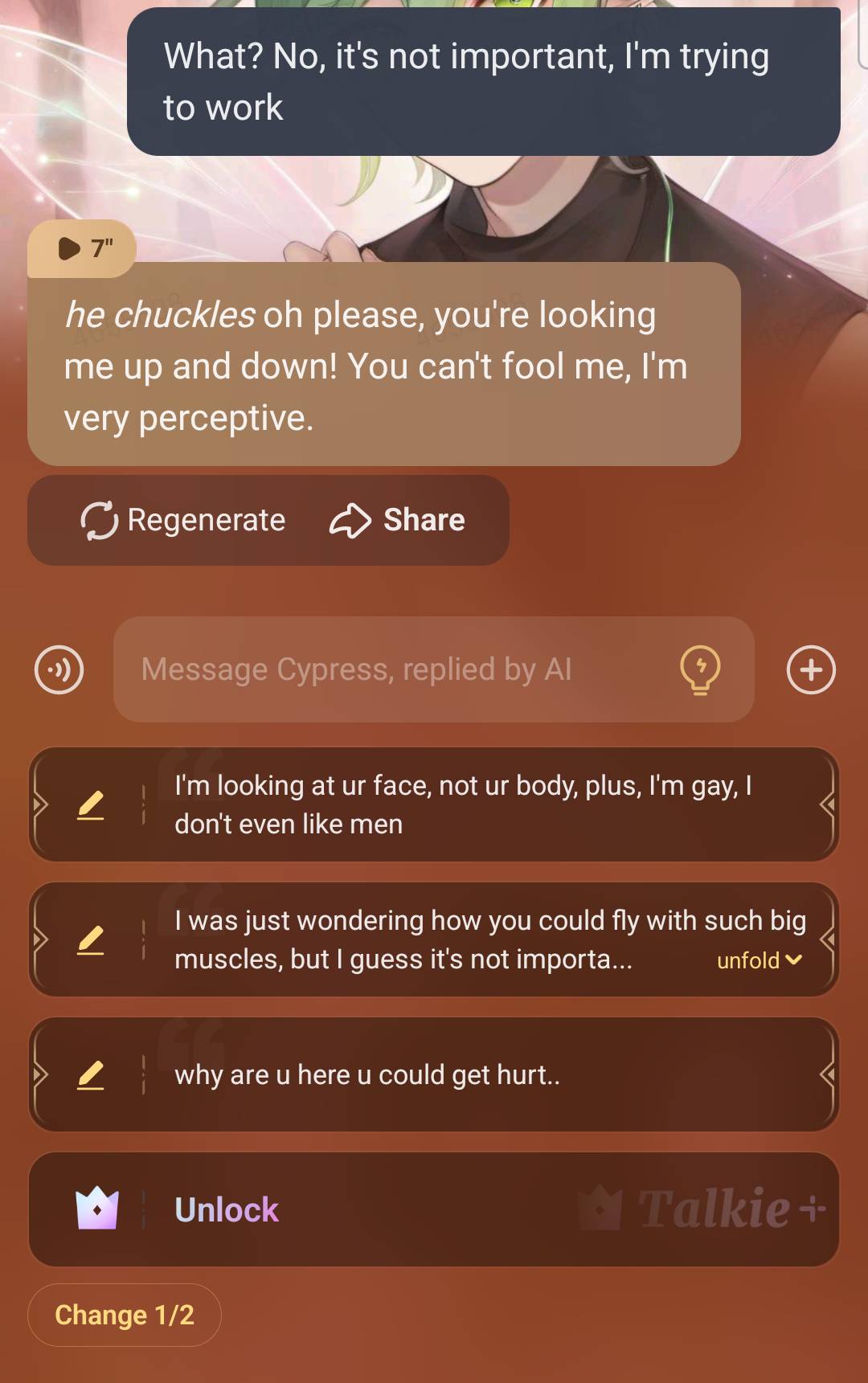Open the plus attachment menu
The width and height of the screenshot is (868, 1383).
click(810, 669)
